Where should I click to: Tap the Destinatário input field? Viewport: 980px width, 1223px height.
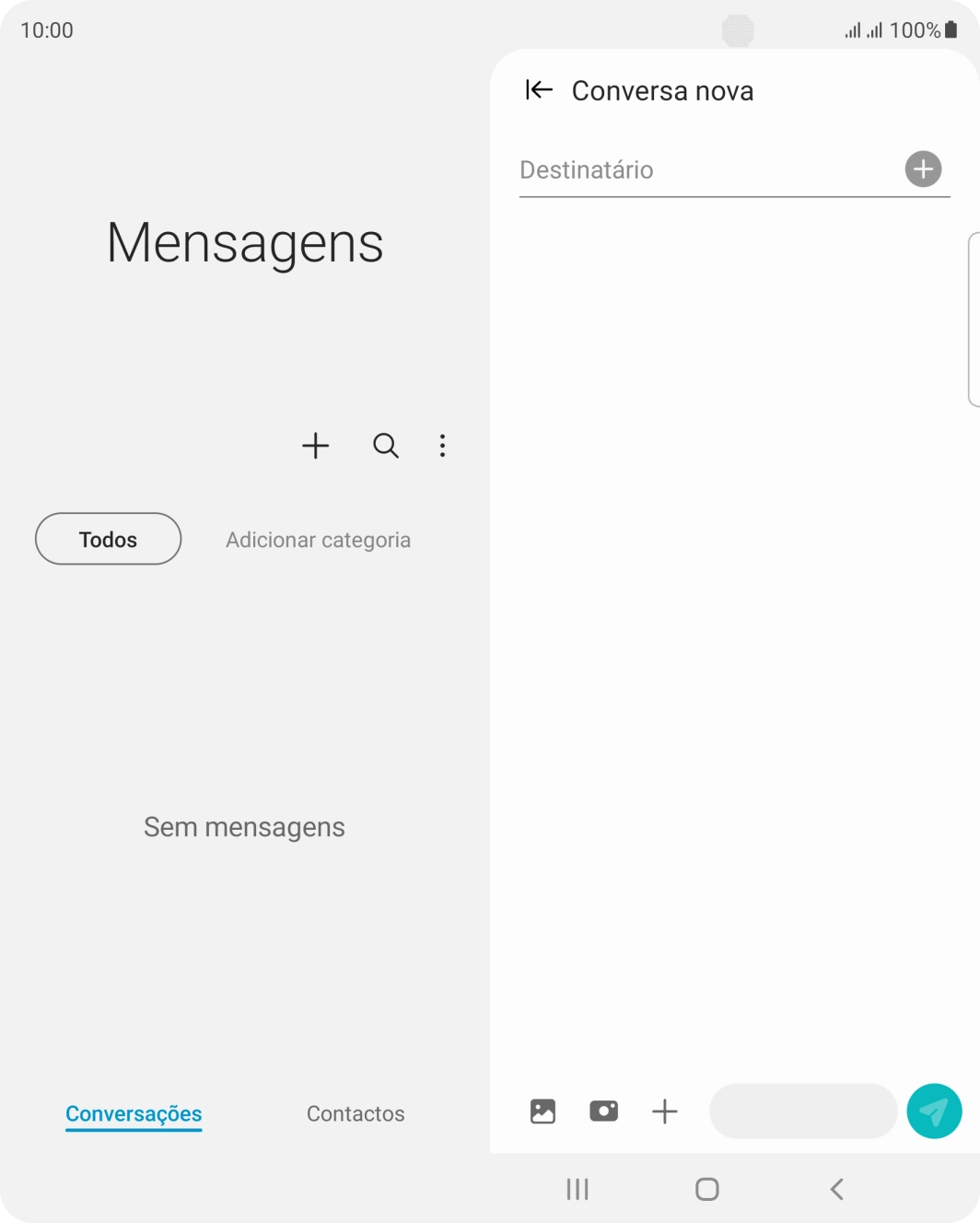[645, 169]
